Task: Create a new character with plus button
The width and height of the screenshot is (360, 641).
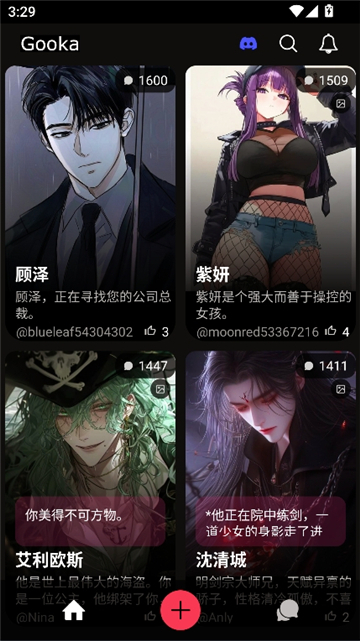Action: [180, 610]
